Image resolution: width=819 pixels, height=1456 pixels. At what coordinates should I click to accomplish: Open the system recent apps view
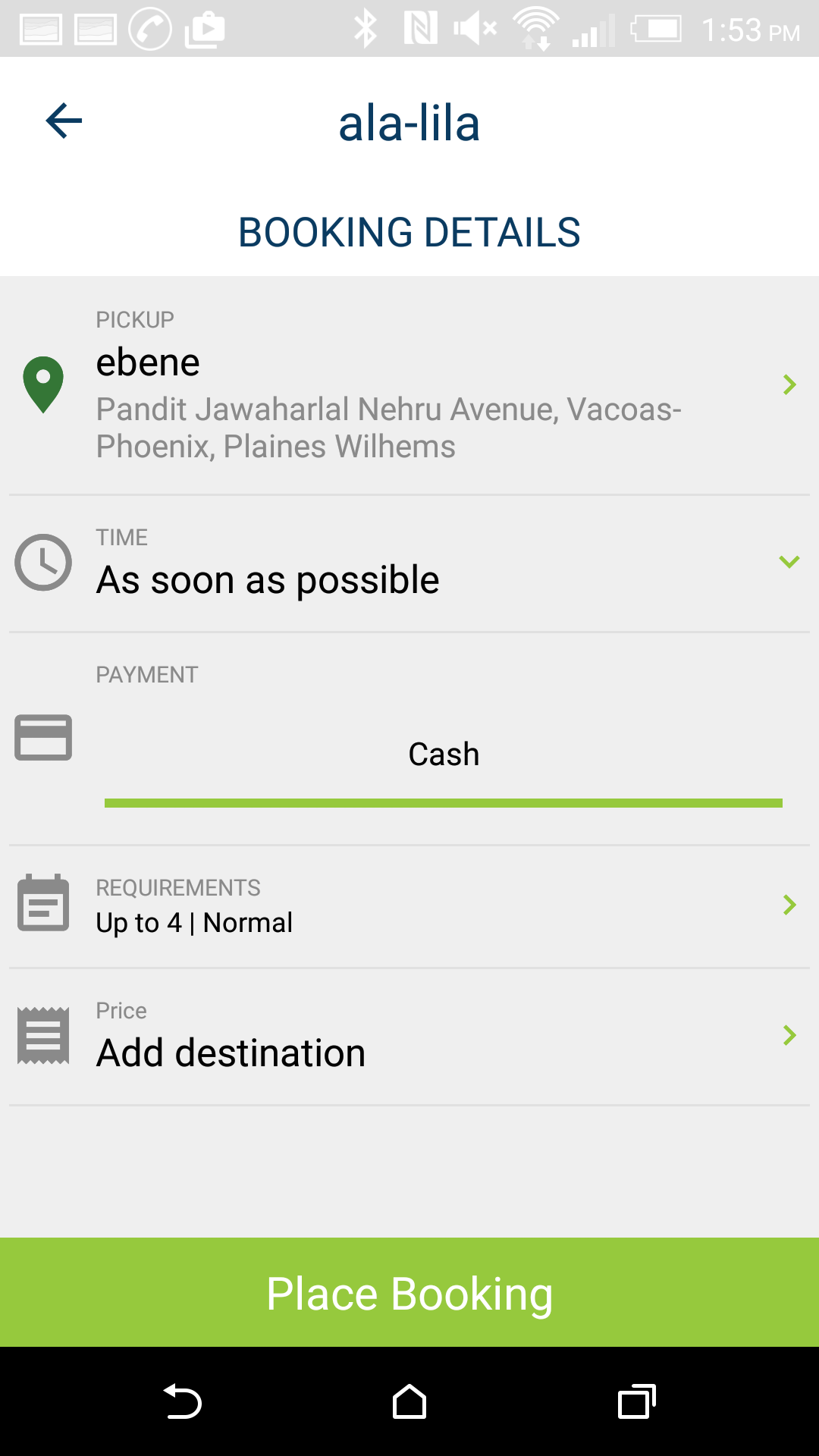tap(637, 1401)
